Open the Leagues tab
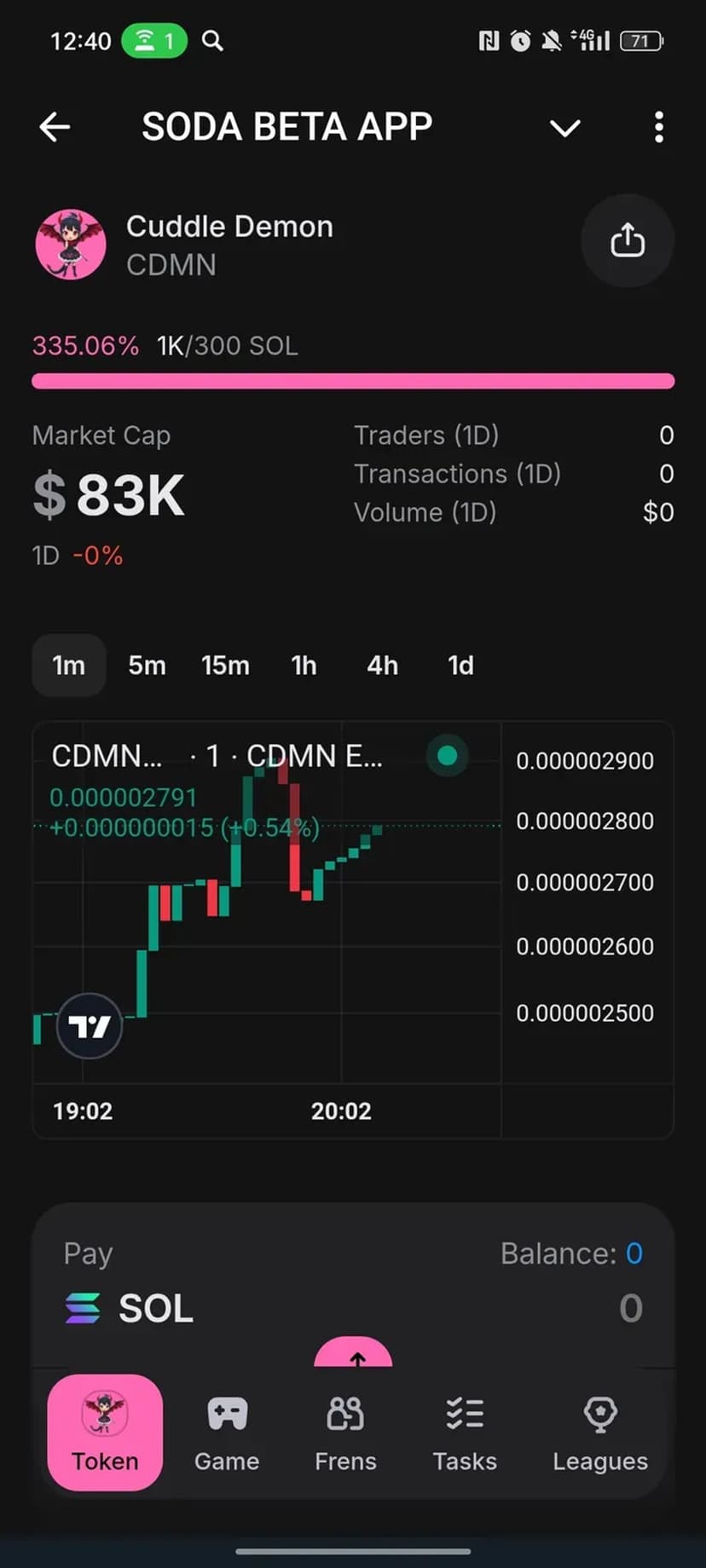Viewport: 706px width, 1568px height. coord(600,1433)
